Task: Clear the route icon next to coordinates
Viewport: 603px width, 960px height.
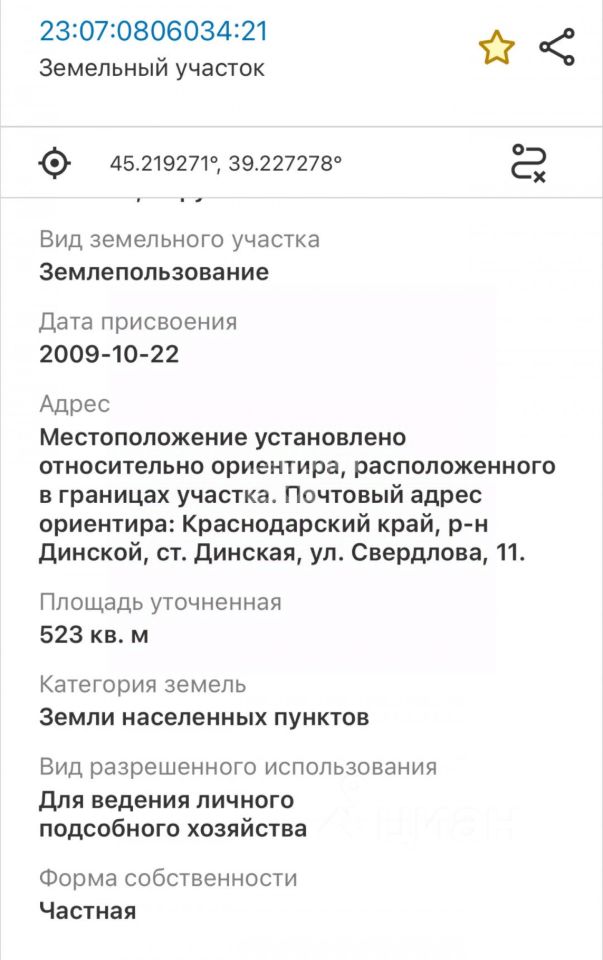Action: click(x=529, y=162)
